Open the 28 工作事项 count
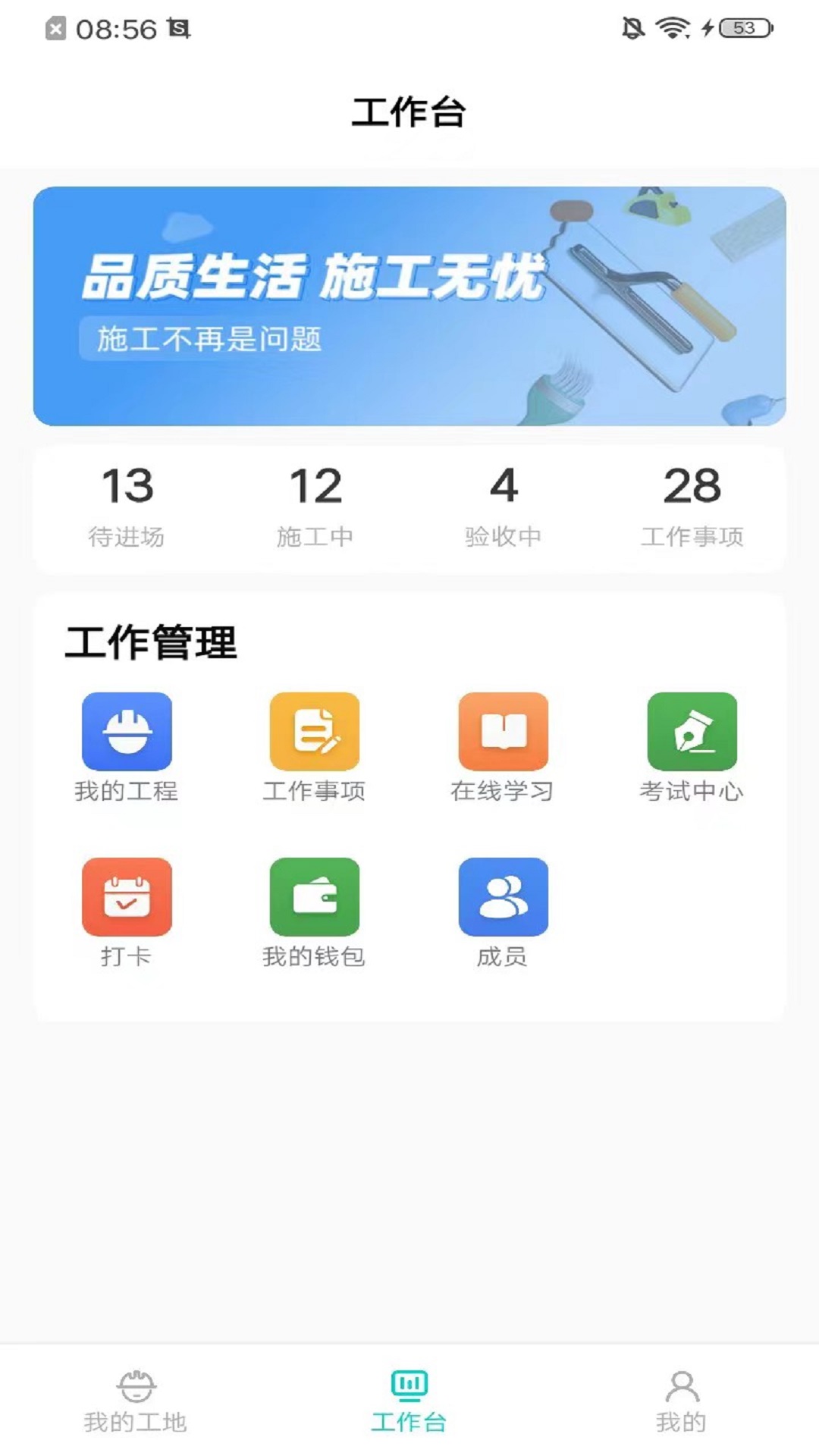This screenshot has width=819, height=1456. click(x=692, y=505)
